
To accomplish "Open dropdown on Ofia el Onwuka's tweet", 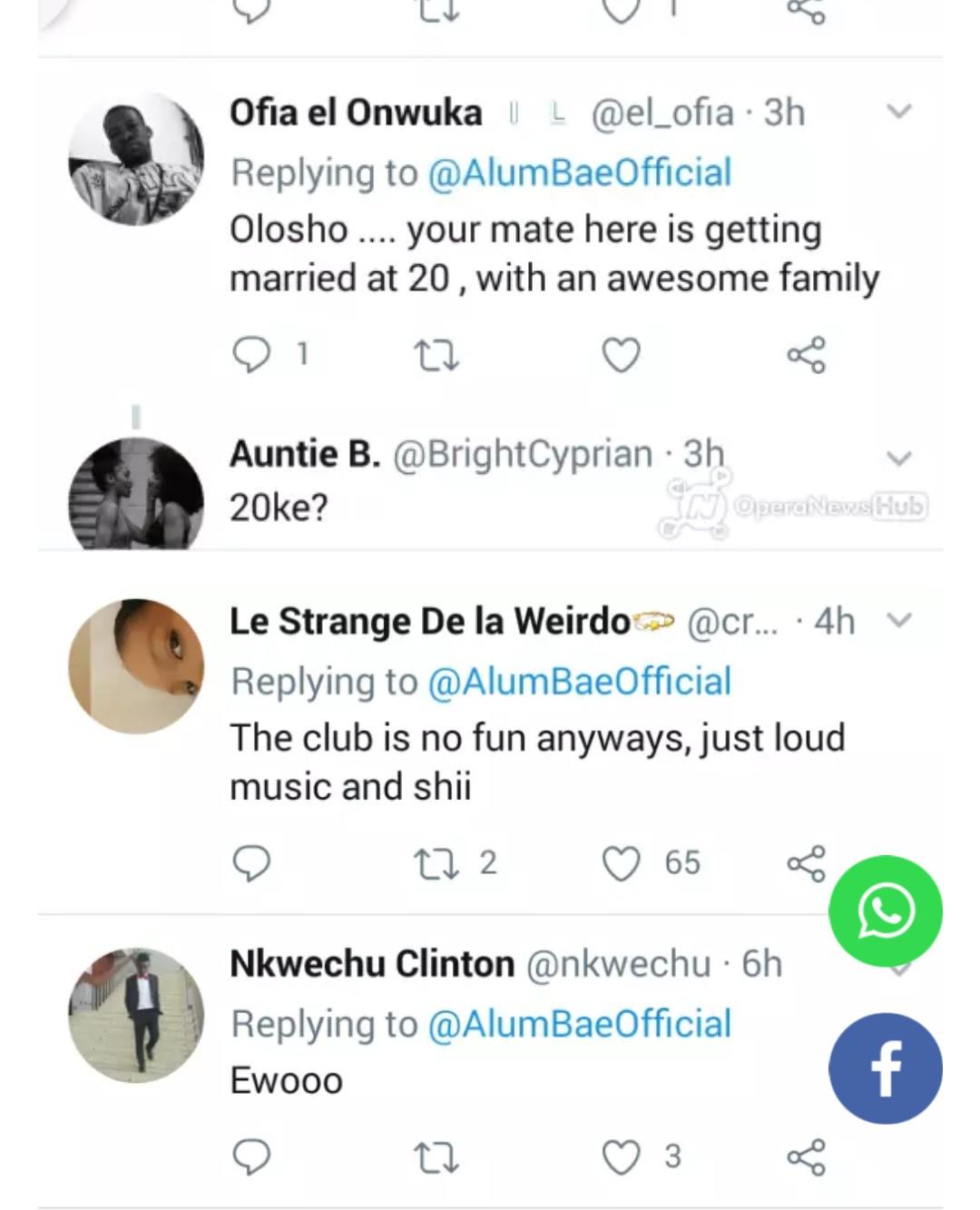I will coord(898,112).
